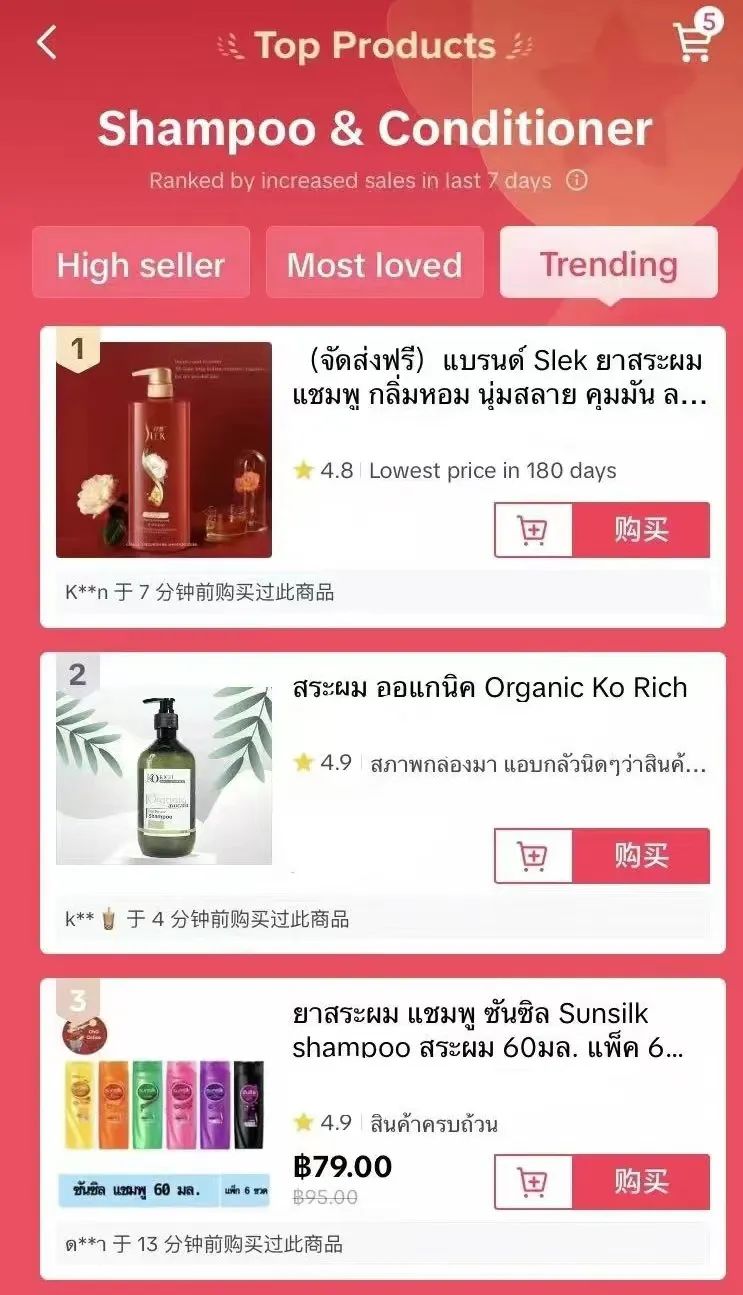The image size is (743, 1295).
Task: Open the shopping cart
Action: click(693, 42)
